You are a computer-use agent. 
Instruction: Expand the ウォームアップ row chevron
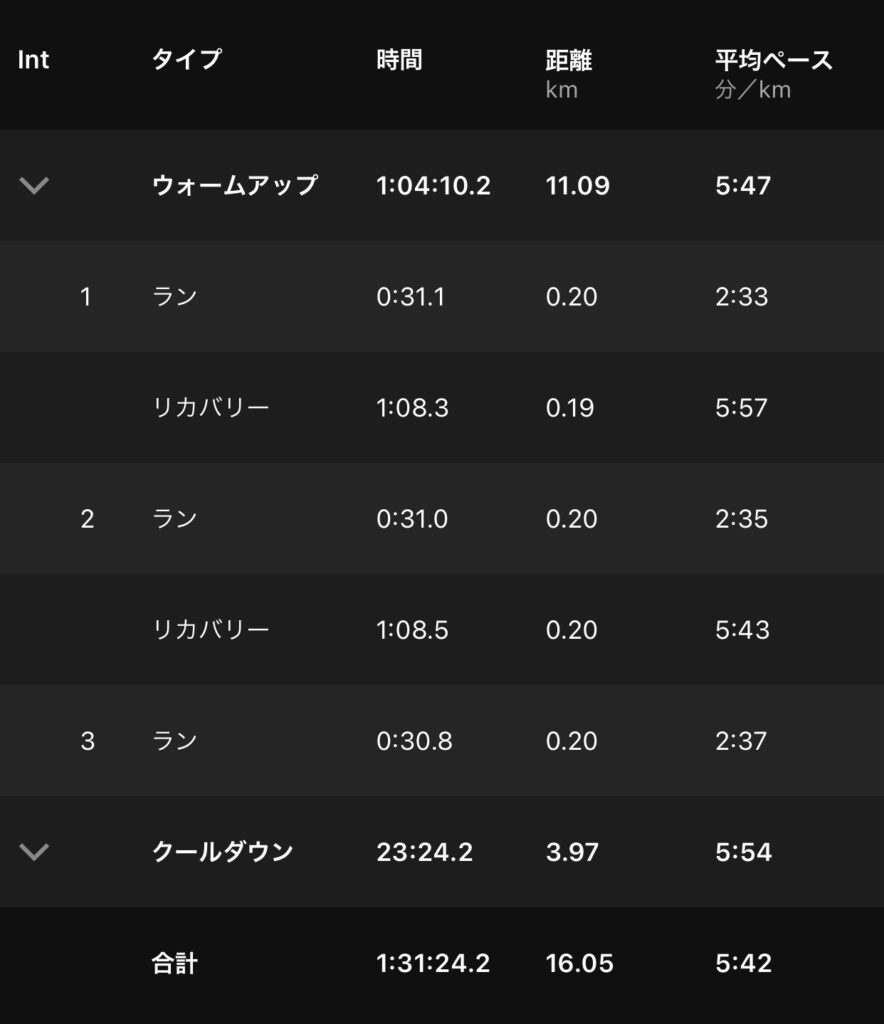pyautogui.click(x=34, y=185)
